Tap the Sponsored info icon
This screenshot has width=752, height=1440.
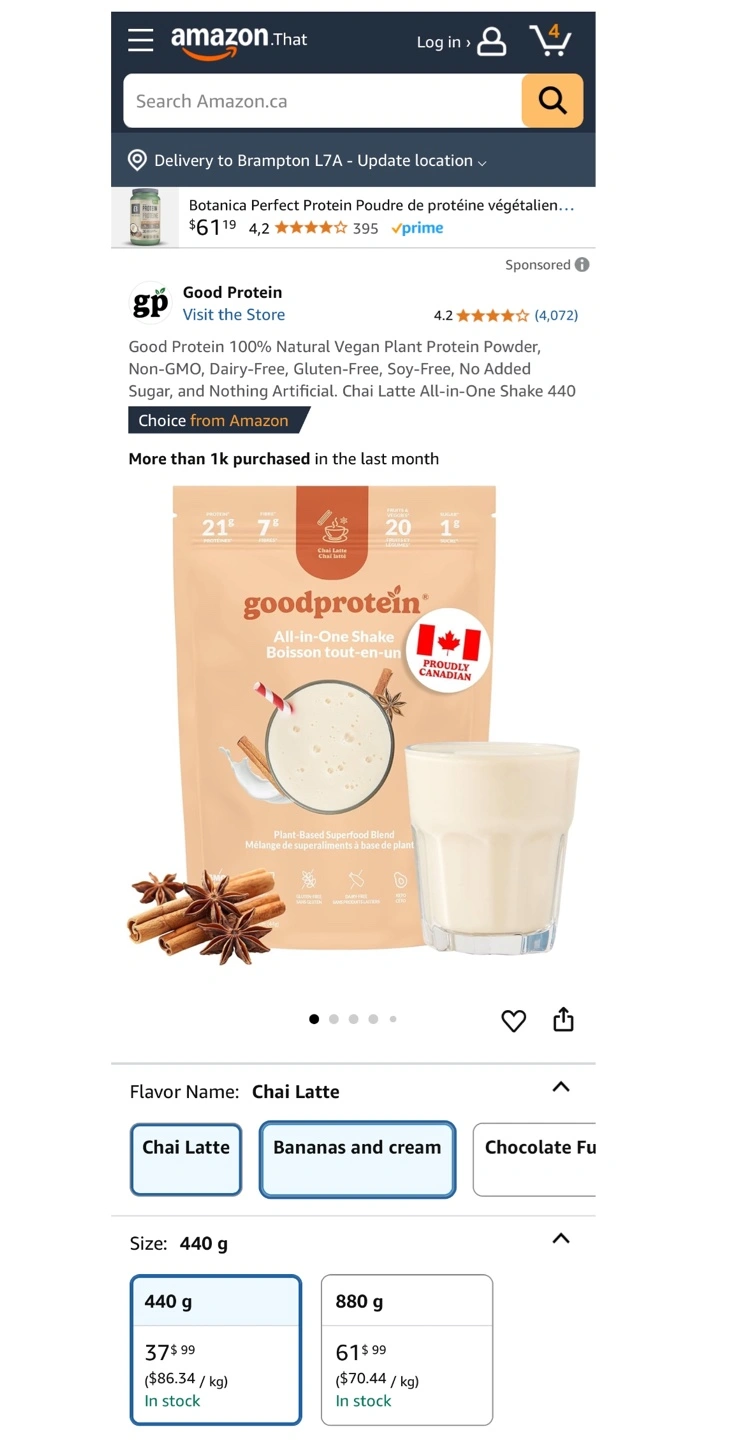coord(582,265)
